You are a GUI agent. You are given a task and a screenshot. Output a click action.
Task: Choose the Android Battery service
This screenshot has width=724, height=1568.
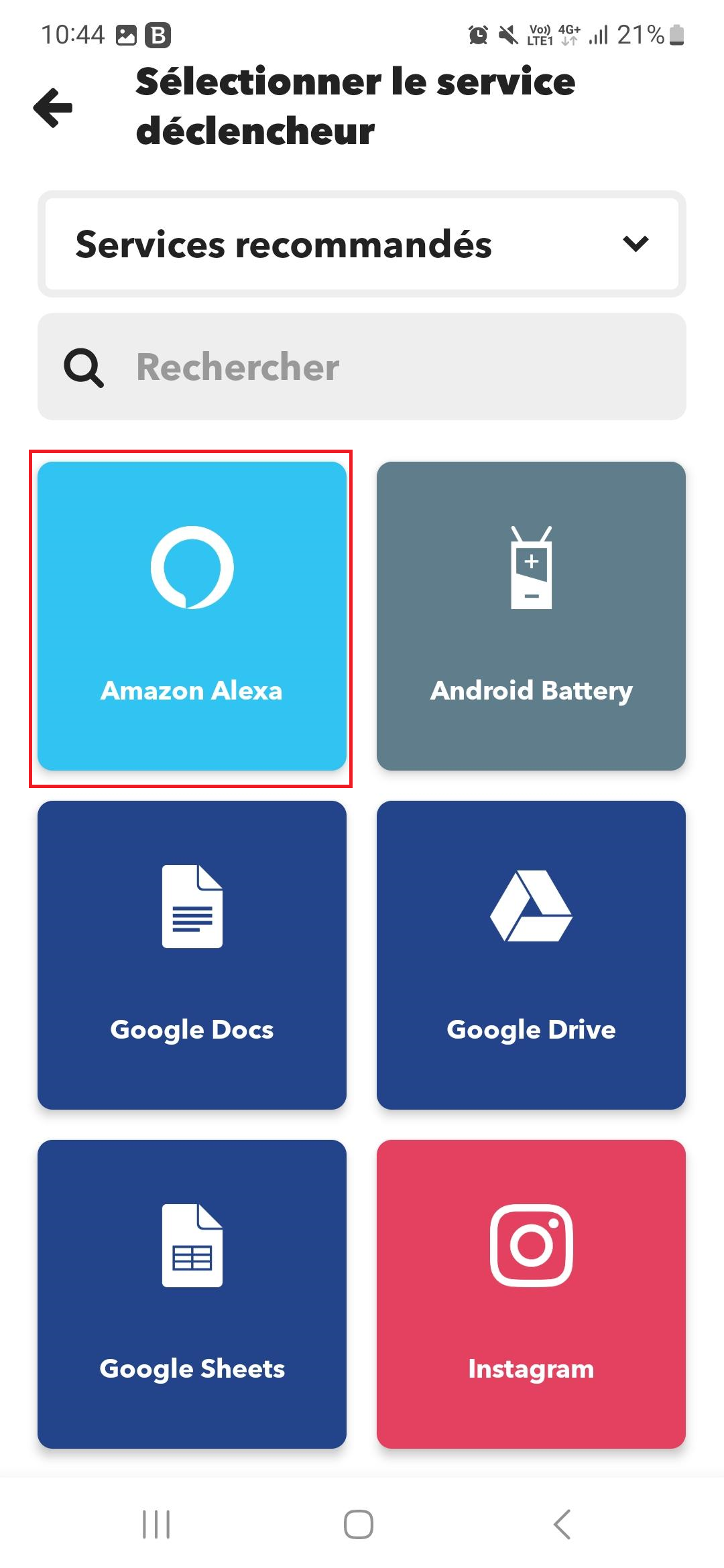[531, 616]
